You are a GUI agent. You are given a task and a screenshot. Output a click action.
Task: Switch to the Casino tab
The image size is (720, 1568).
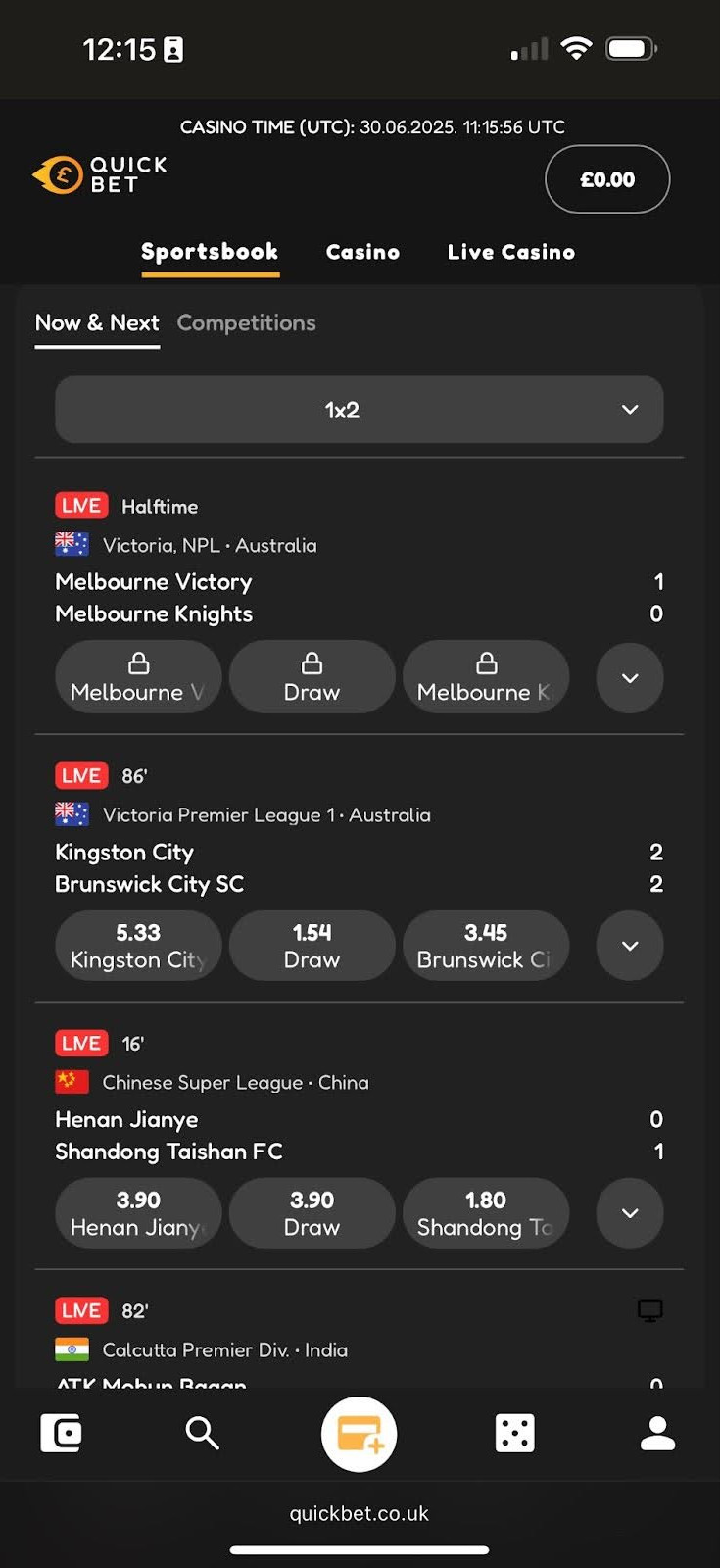[x=362, y=252]
